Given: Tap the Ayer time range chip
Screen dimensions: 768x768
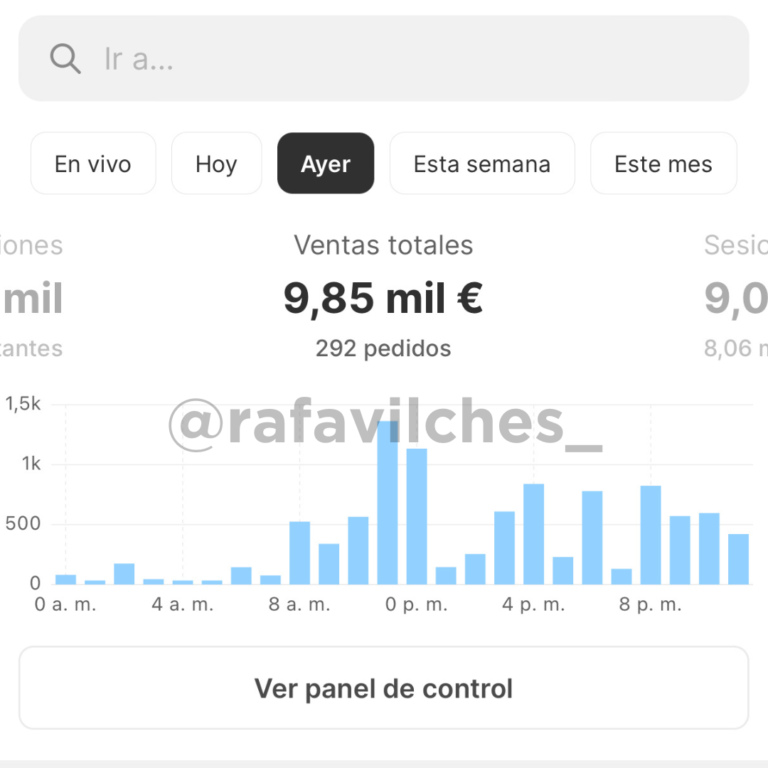Looking at the screenshot, I should click(325, 164).
